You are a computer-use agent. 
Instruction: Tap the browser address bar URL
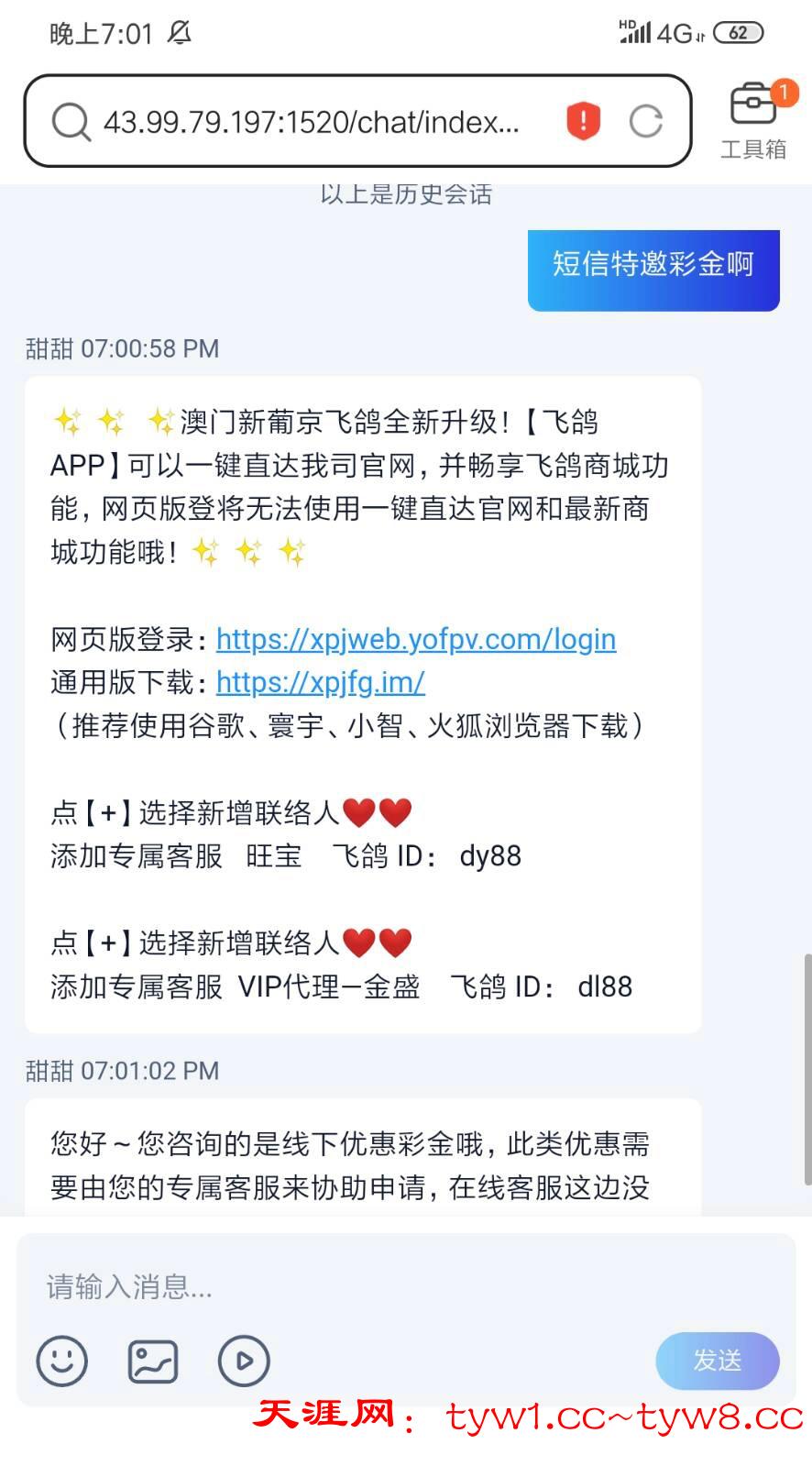point(312,121)
